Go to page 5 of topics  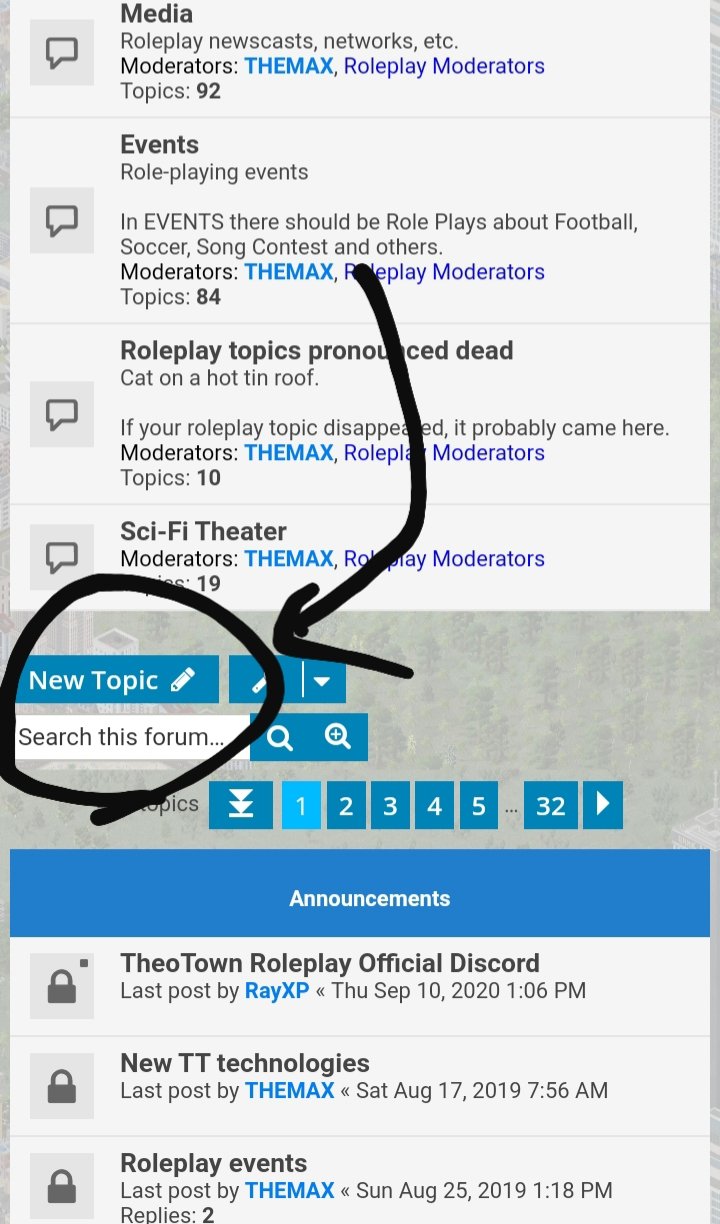click(x=479, y=806)
